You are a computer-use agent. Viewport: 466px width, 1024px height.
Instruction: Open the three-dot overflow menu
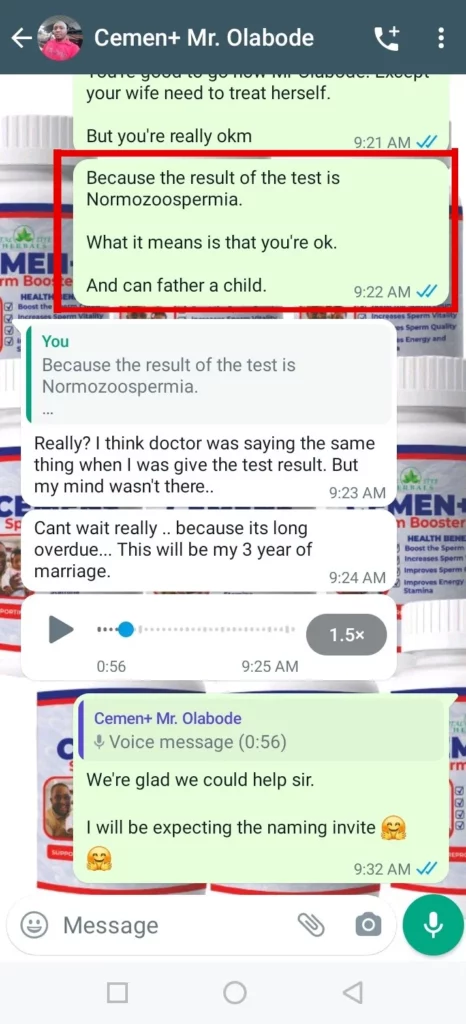(441, 38)
